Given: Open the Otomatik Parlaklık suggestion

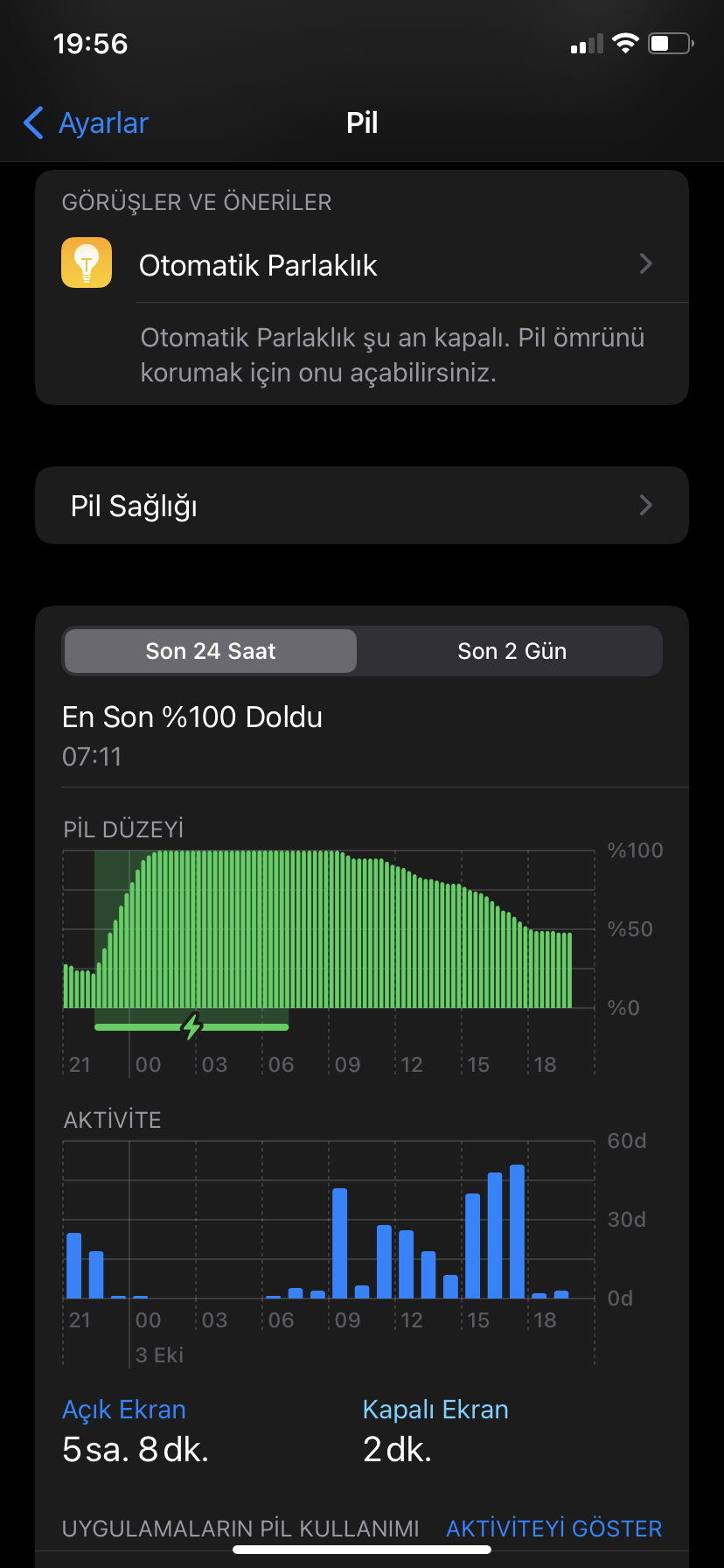Looking at the screenshot, I should [x=362, y=264].
